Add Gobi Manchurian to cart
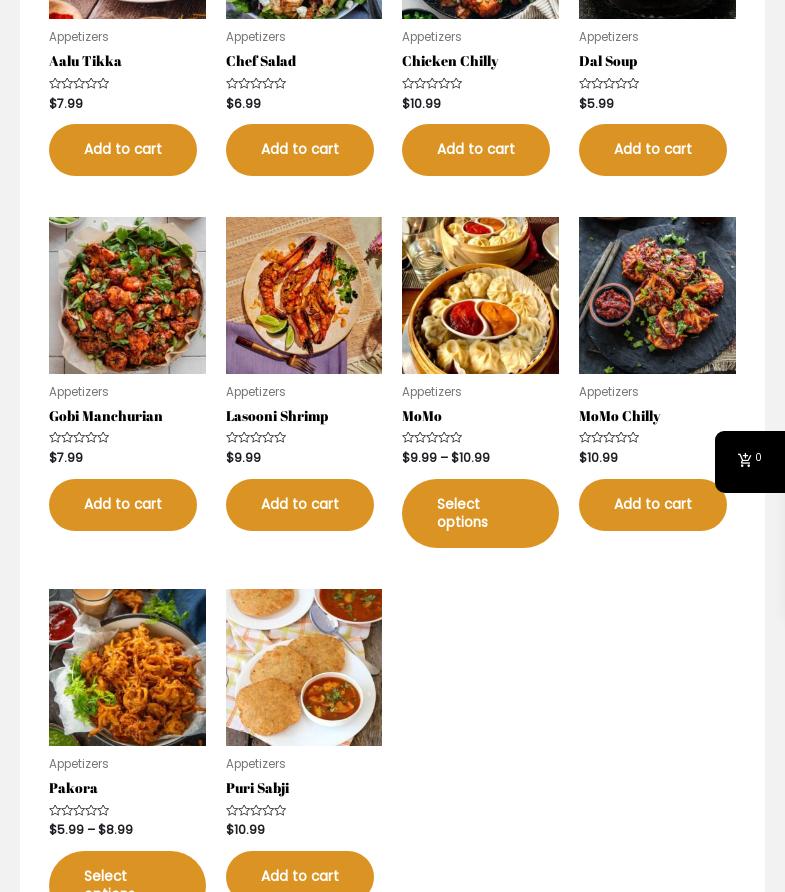The width and height of the screenshot is (785, 892). coord(123,505)
